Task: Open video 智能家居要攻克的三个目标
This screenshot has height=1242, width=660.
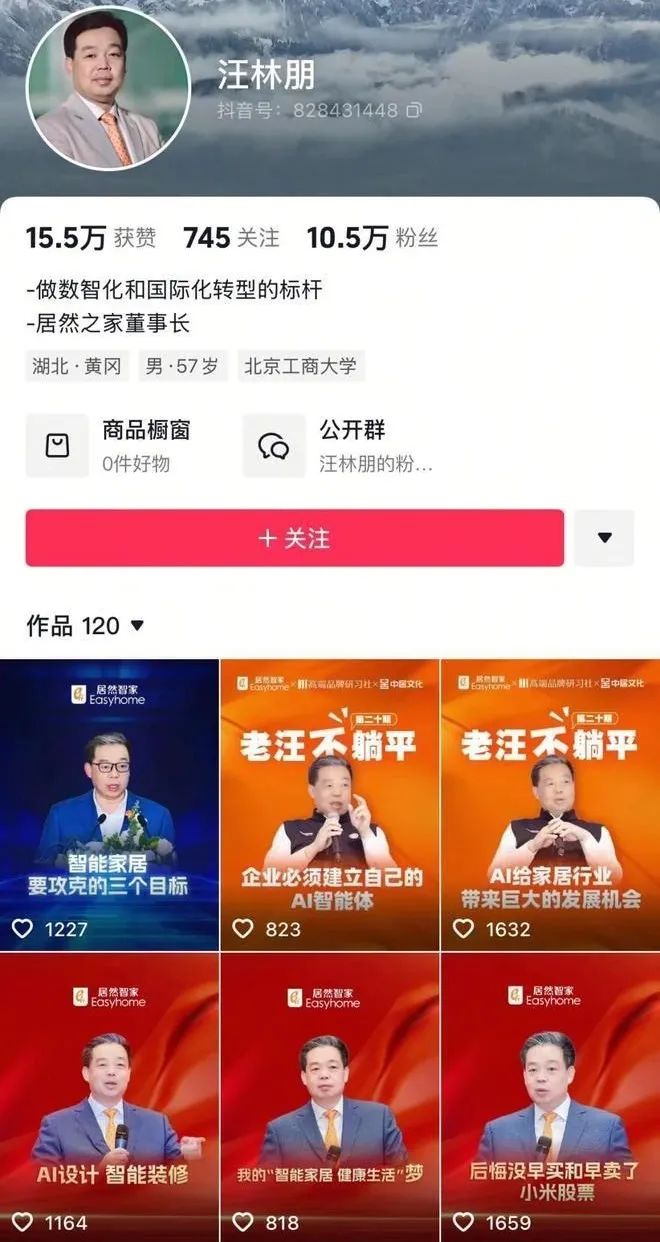Action: tap(109, 805)
